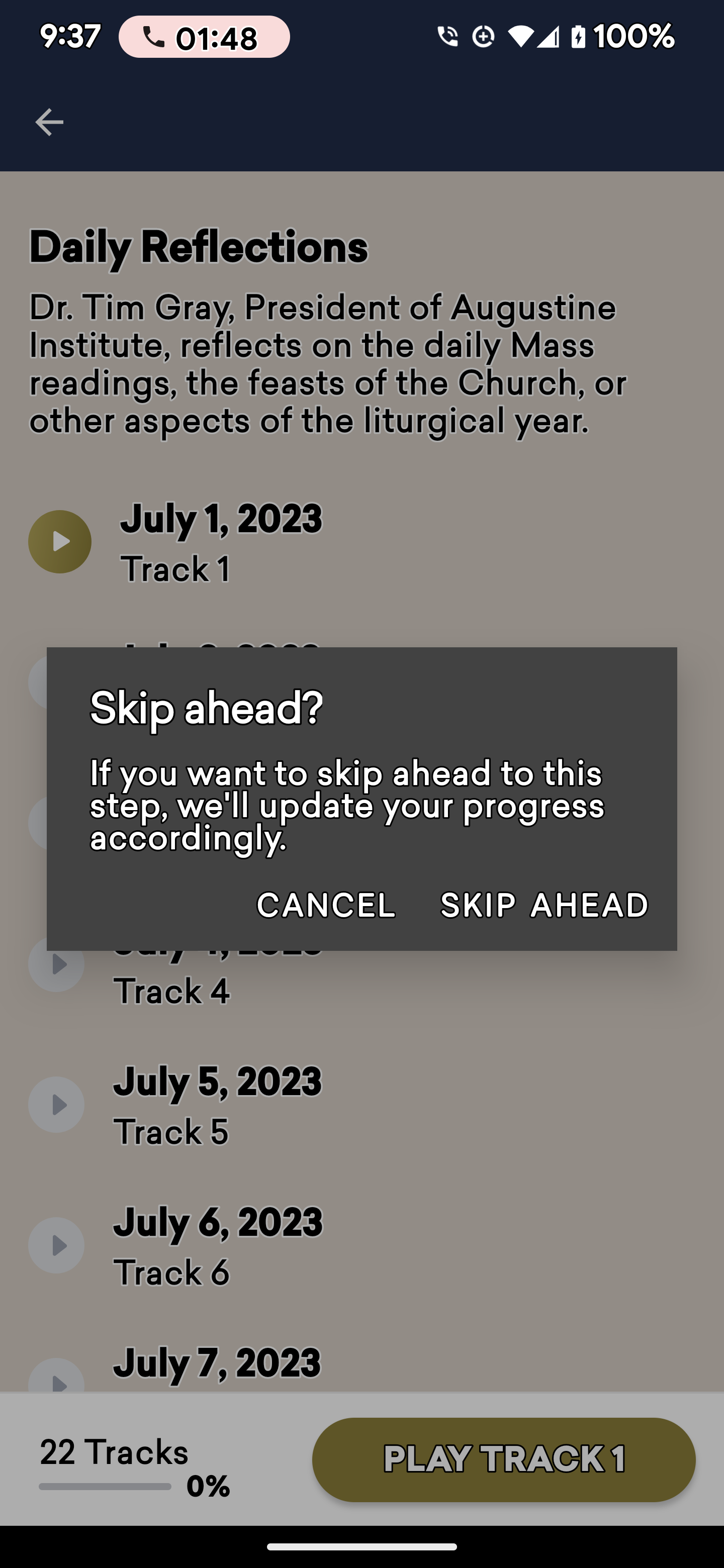Tap the Play Track 1 button
Screen dimensions: 724x1568
click(504, 1459)
